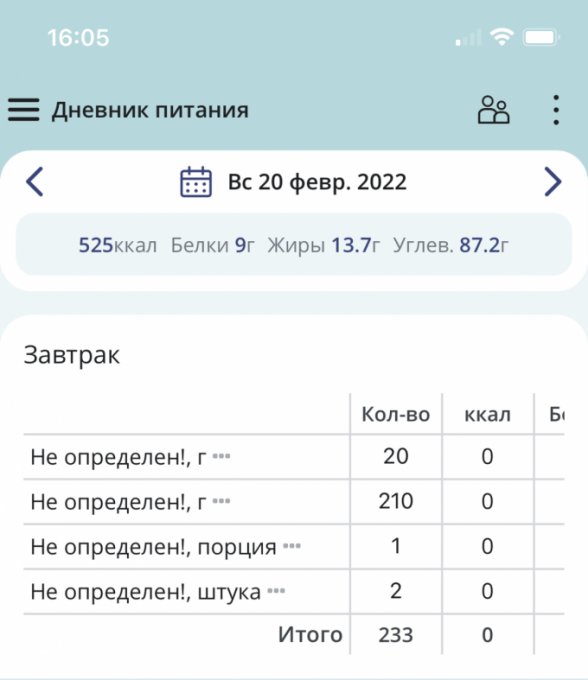The height and width of the screenshot is (680, 588).
Task: Go to the previous day
Action: [35, 182]
